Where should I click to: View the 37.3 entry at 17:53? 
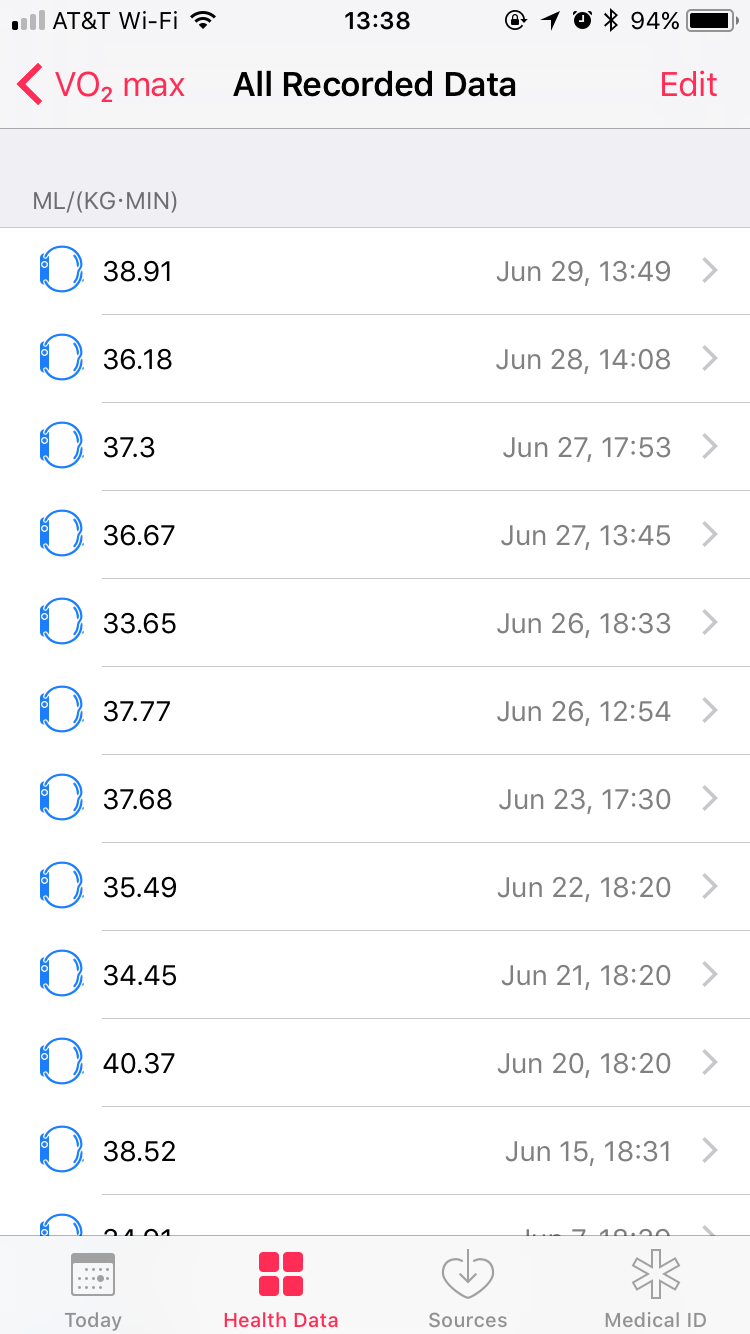click(375, 447)
